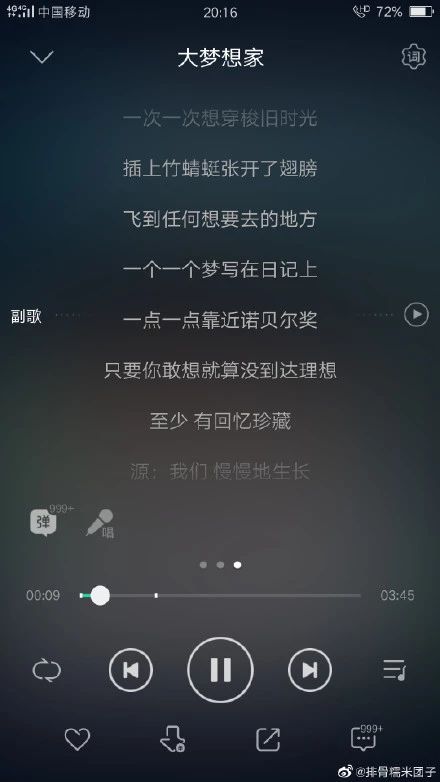Pause the song 大梦想家
Image resolution: width=440 pixels, height=782 pixels.
[x=220, y=670]
